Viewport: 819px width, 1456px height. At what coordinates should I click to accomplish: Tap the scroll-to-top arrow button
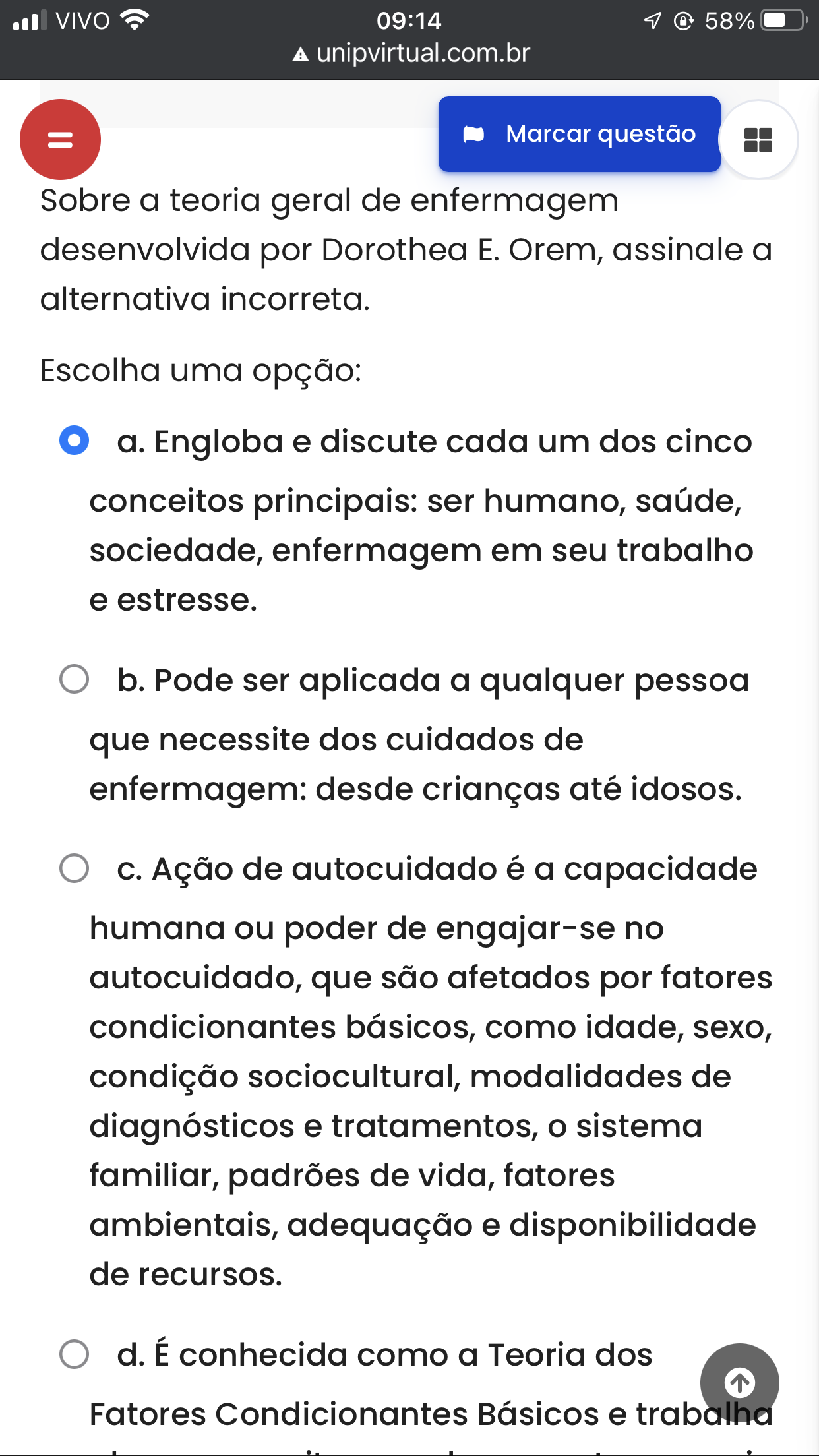pyautogui.click(x=739, y=1383)
